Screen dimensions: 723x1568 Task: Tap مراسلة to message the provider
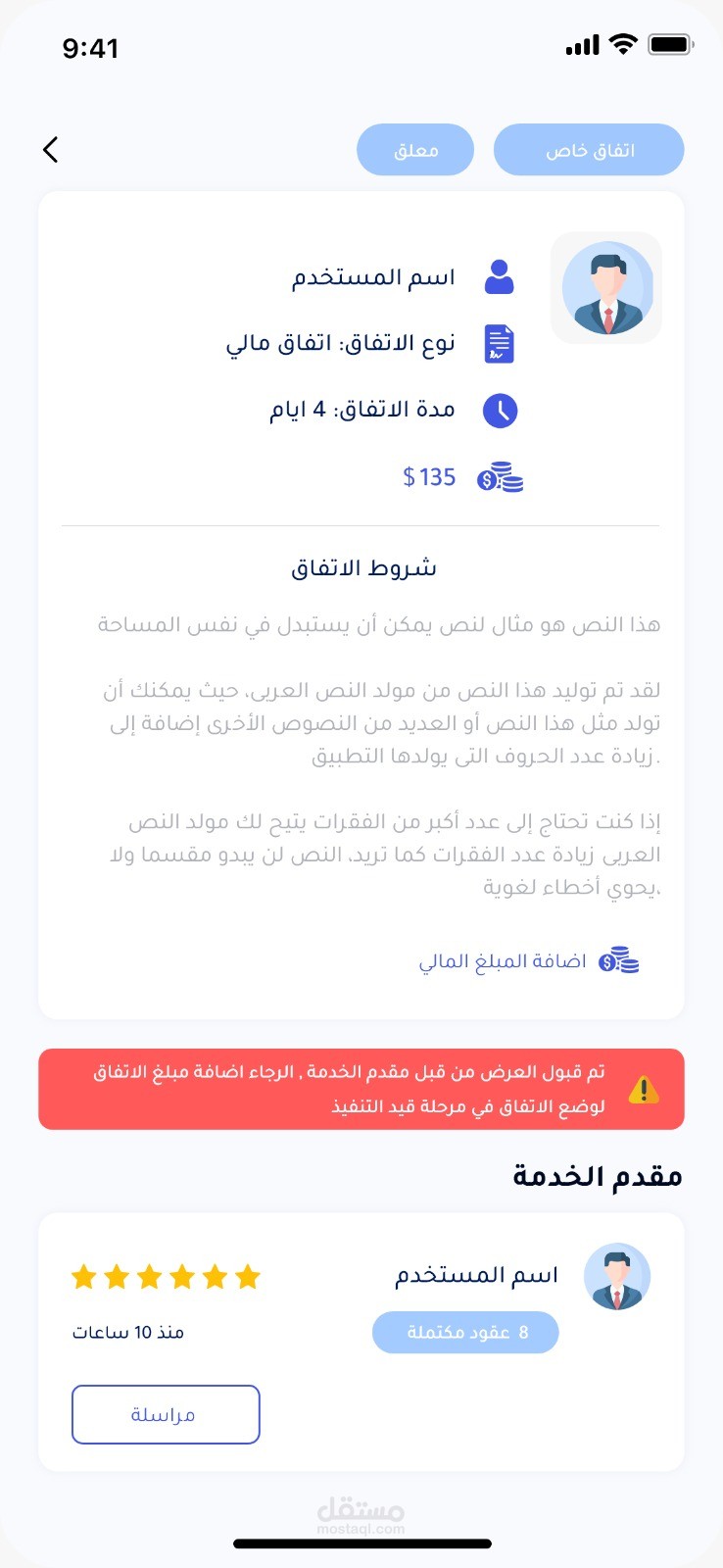(x=166, y=1414)
